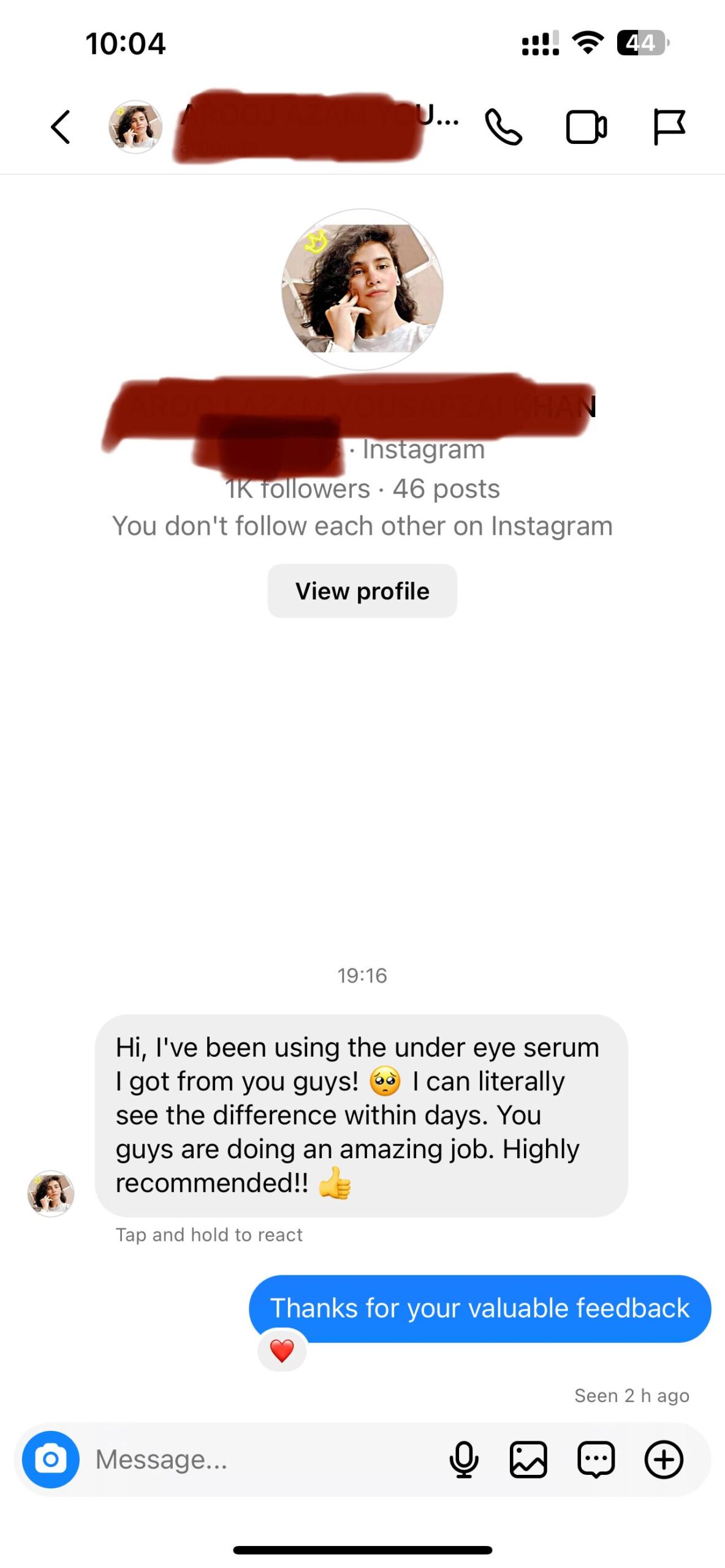Start a video call

[x=586, y=127]
